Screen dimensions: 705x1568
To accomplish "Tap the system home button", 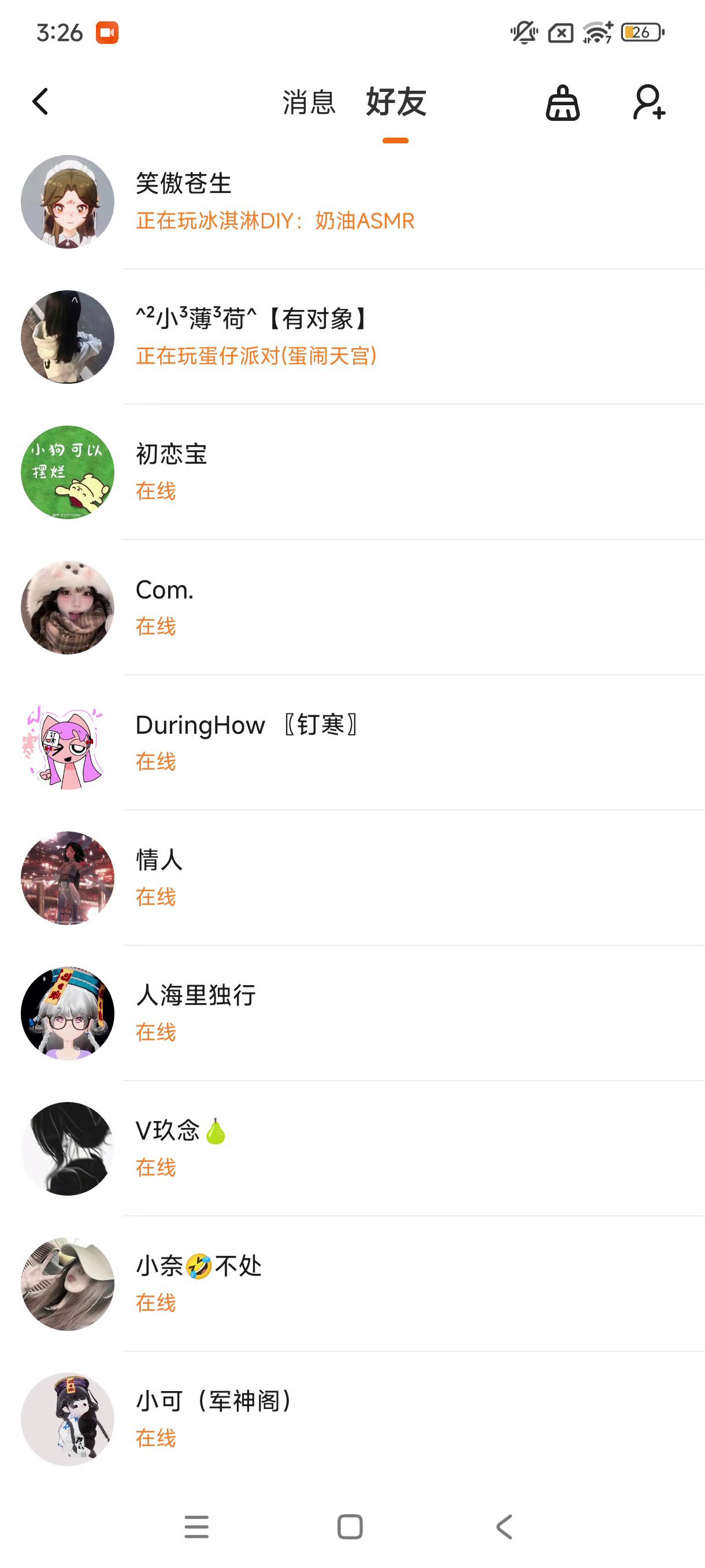I will 350,1526.
